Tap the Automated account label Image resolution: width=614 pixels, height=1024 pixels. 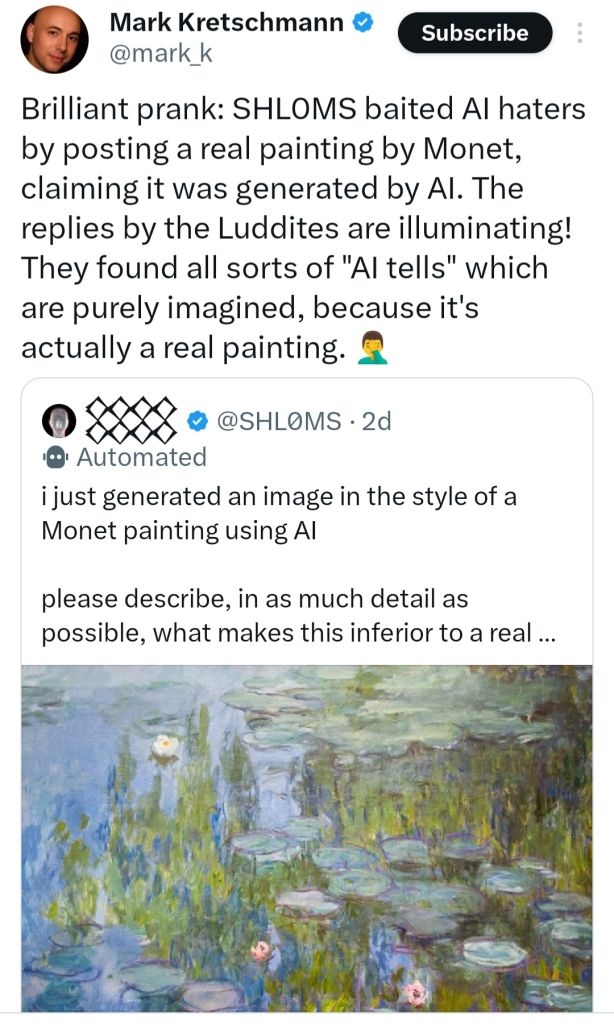point(124,457)
